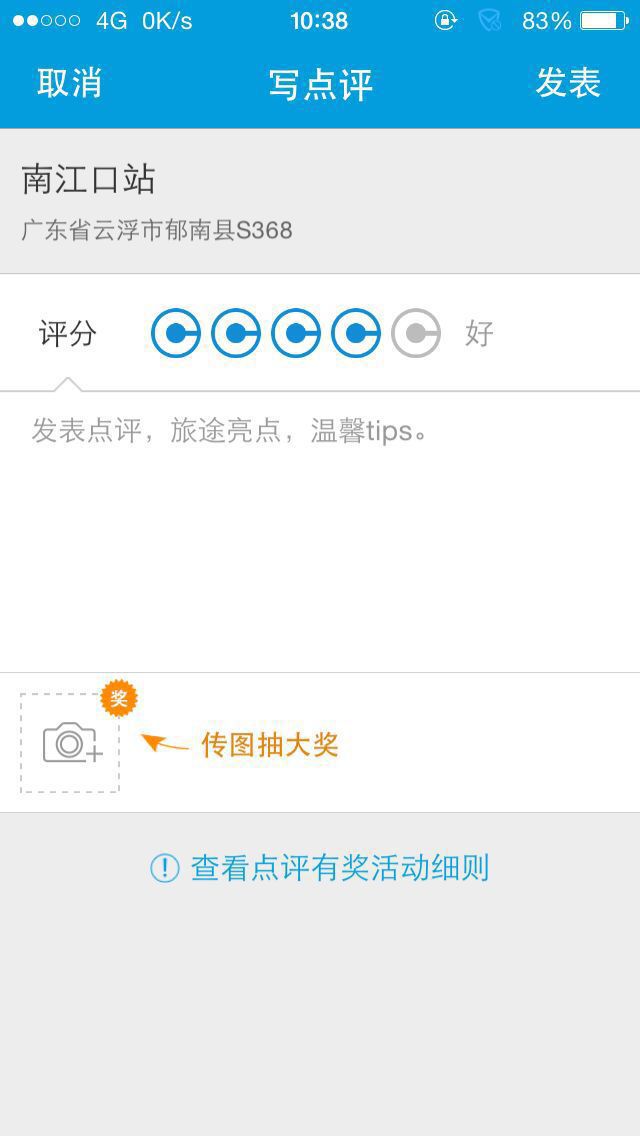Set rating to three circles

[296, 333]
